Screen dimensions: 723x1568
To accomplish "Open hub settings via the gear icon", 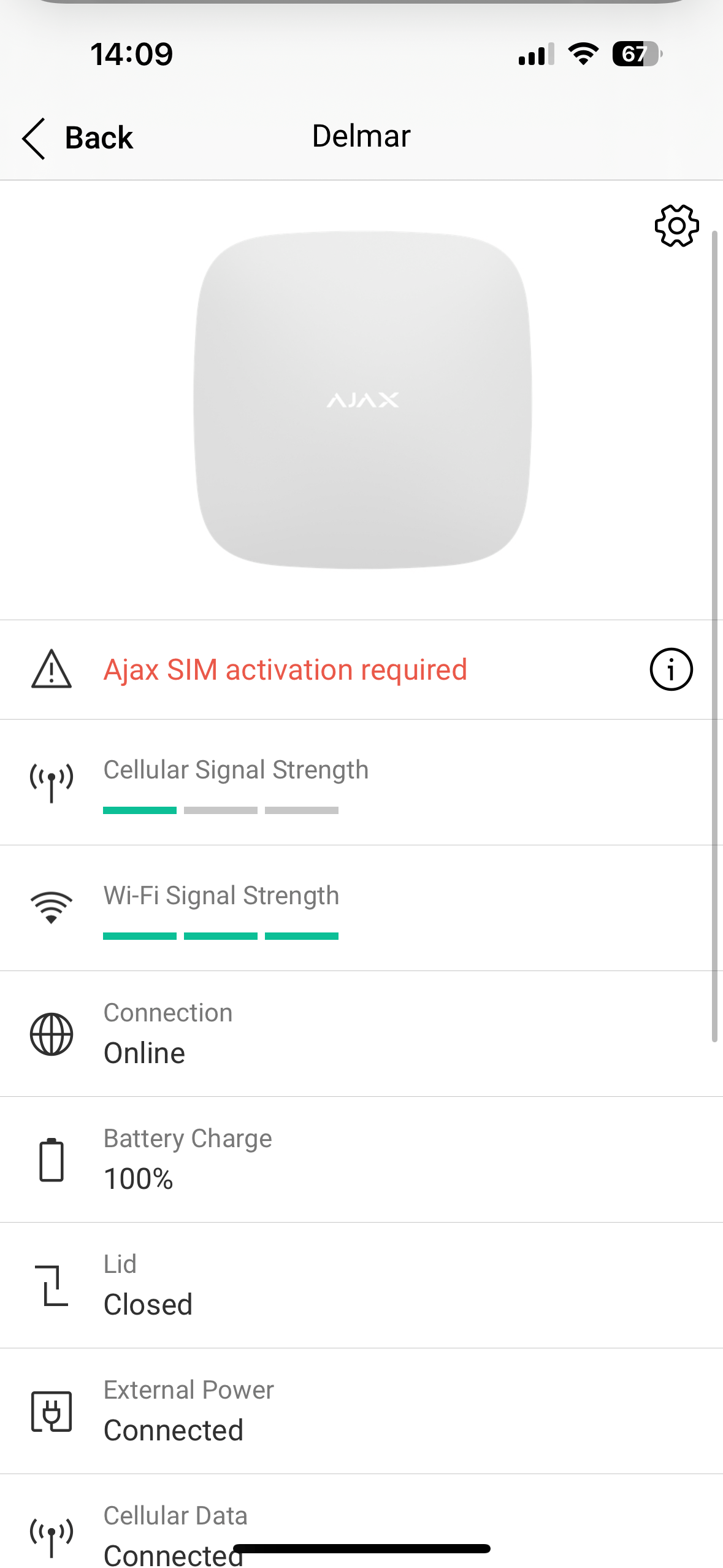I will coord(676,226).
